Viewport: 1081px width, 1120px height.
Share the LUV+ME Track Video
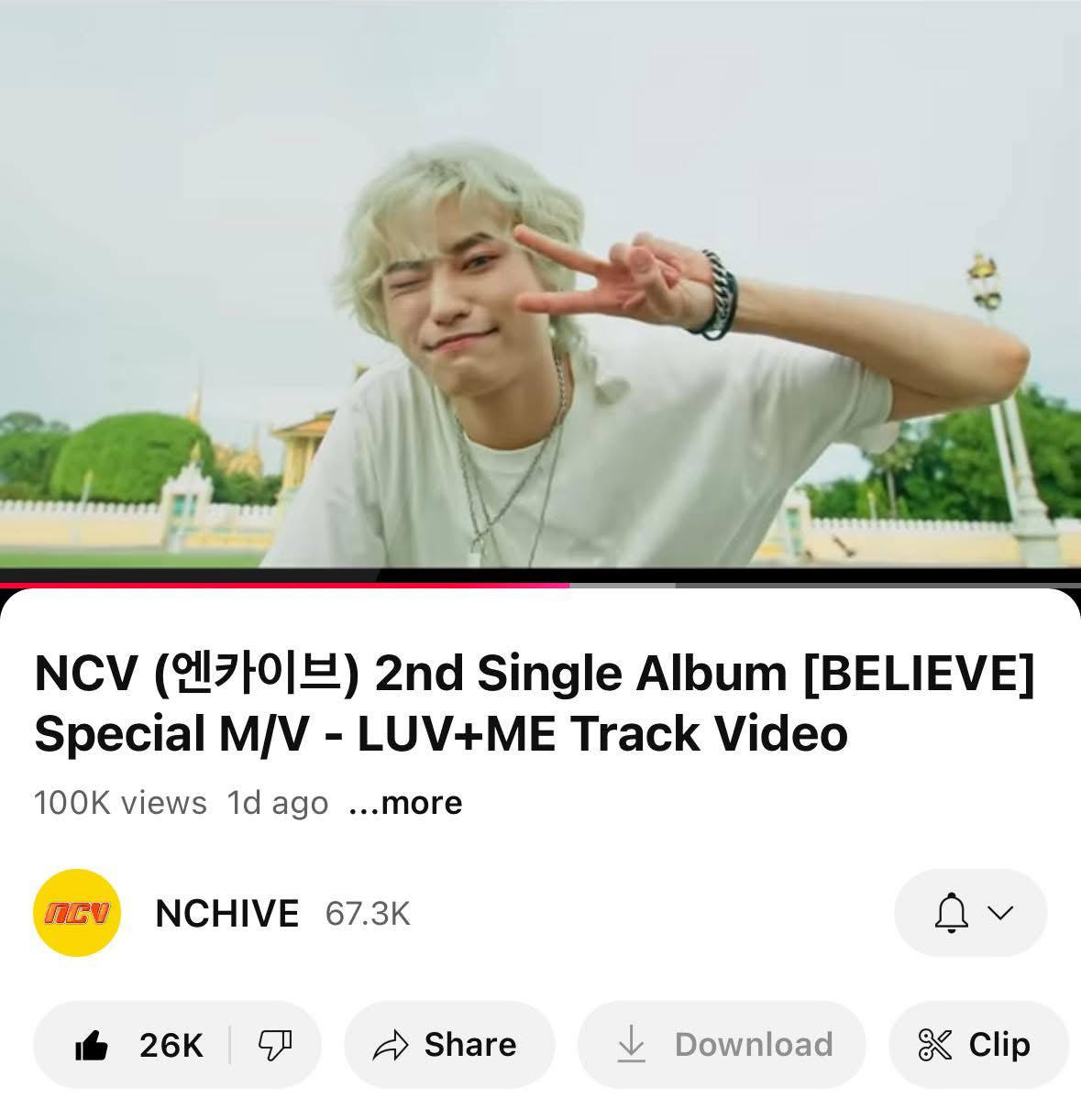(448, 1045)
